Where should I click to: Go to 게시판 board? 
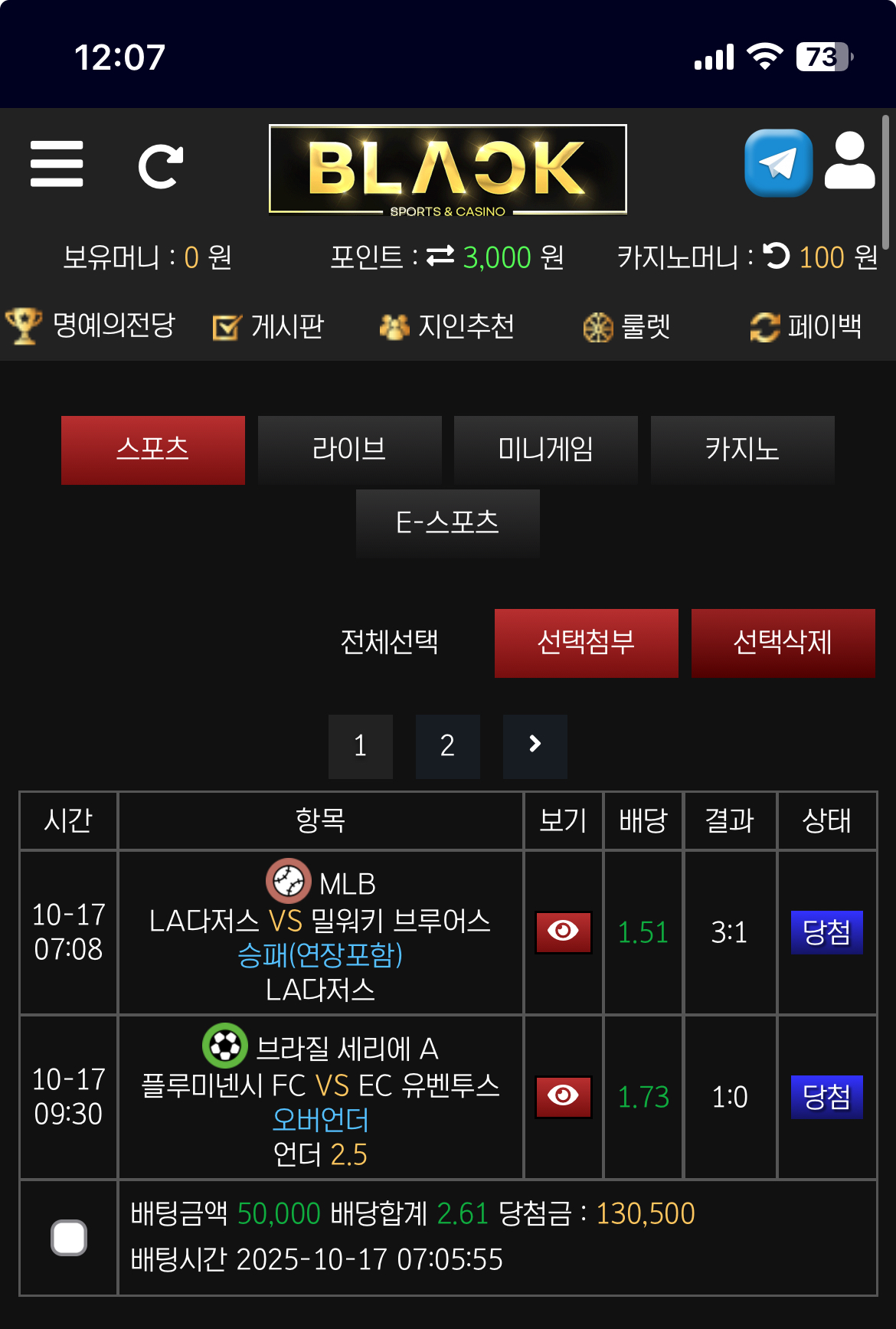pos(269,327)
